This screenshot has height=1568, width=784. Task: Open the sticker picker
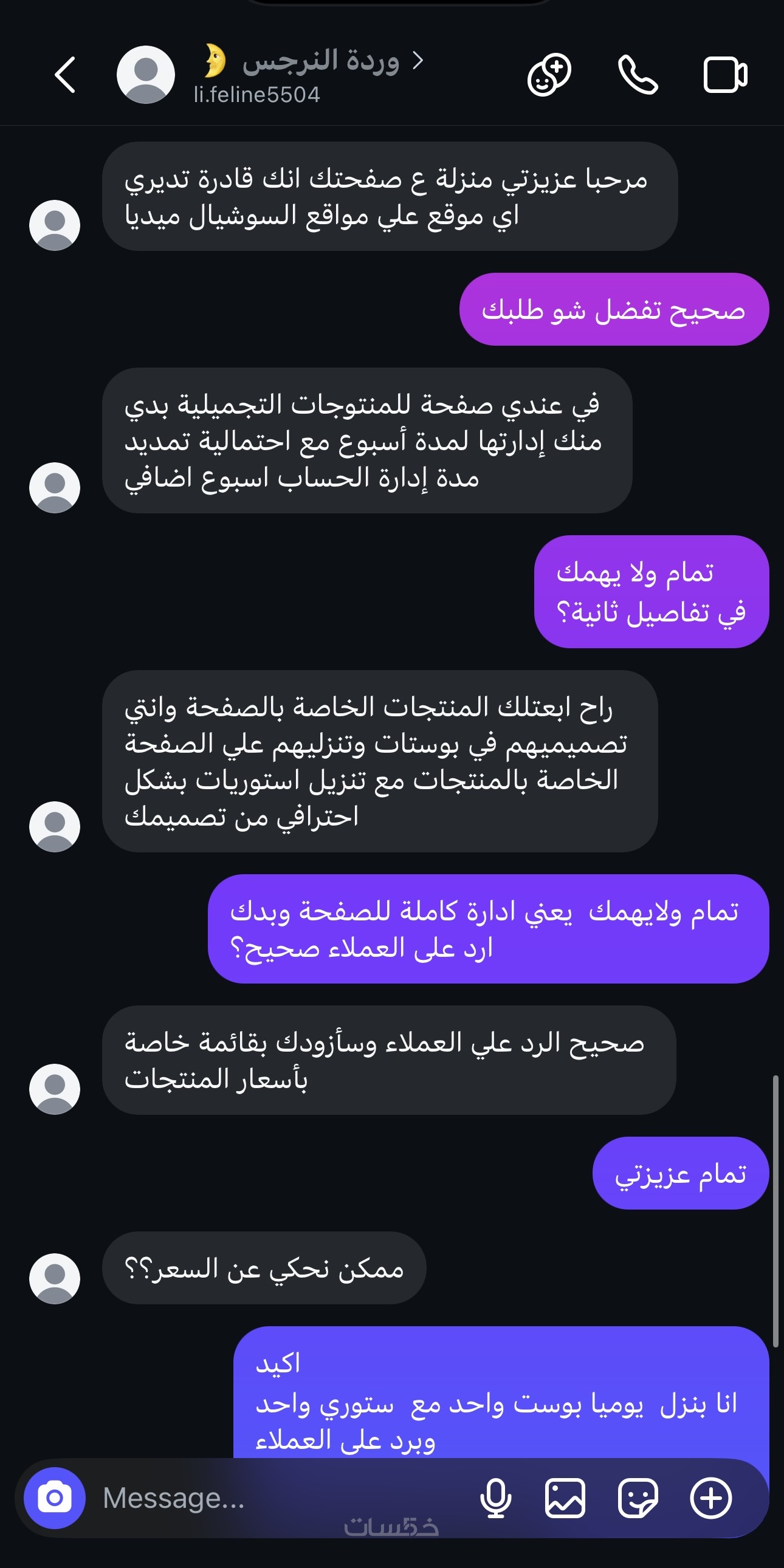click(x=638, y=1498)
